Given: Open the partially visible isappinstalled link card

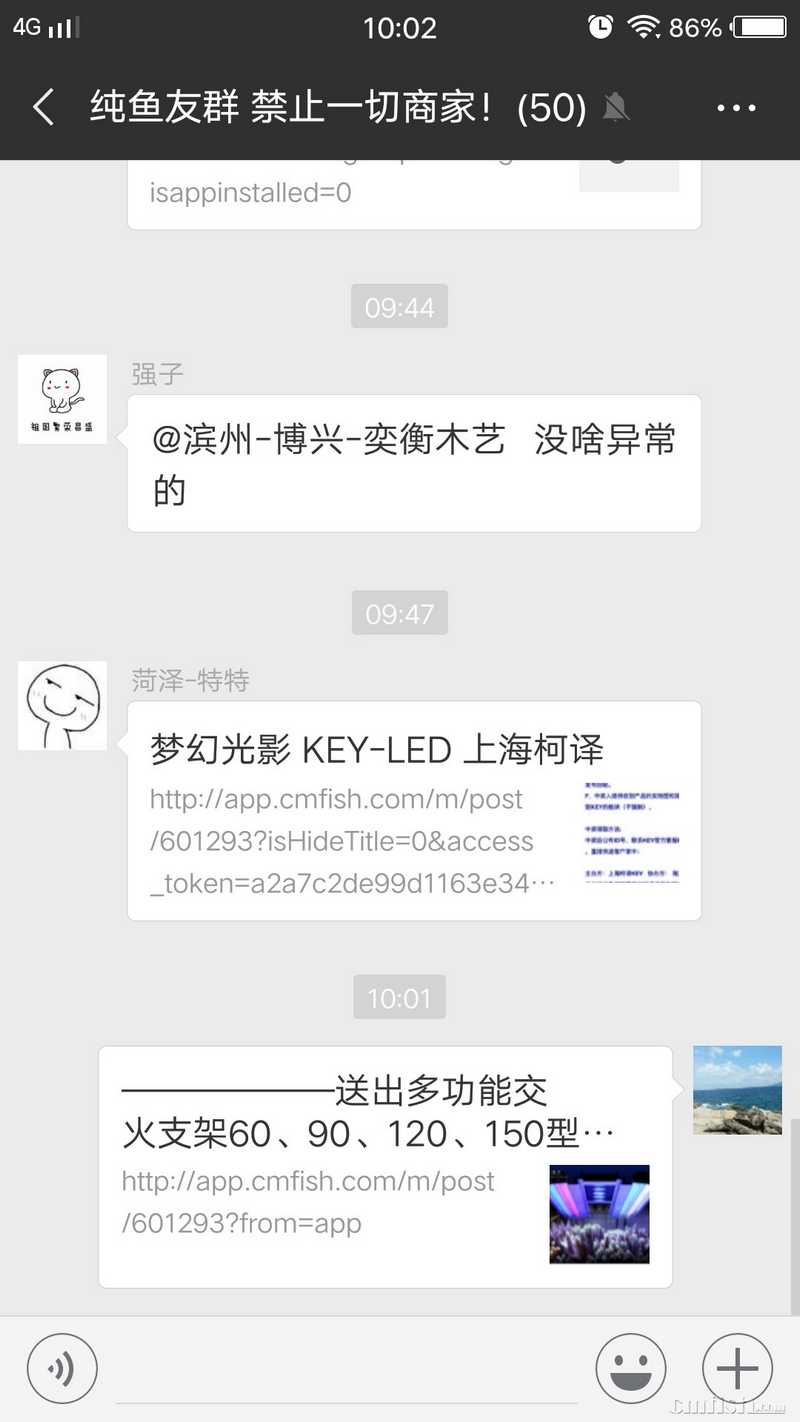Looking at the screenshot, I should pyautogui.click(x=414, y=193).
